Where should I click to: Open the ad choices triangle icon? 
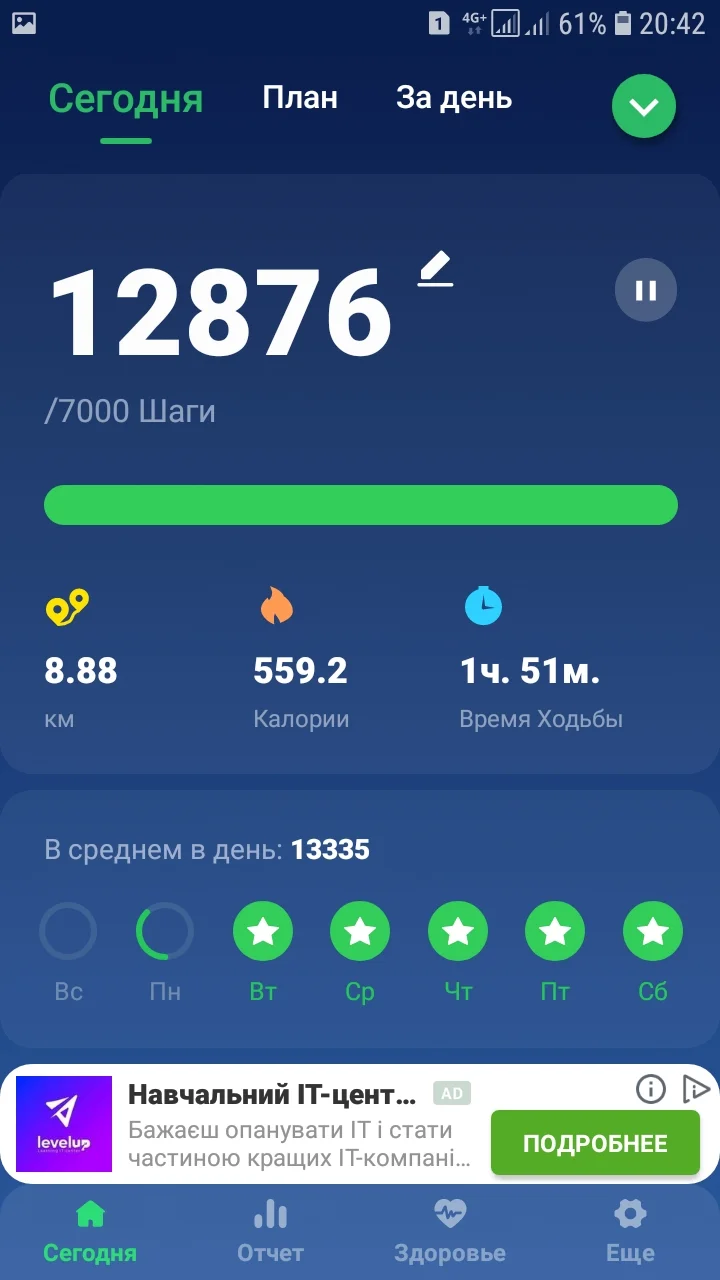694,1089
